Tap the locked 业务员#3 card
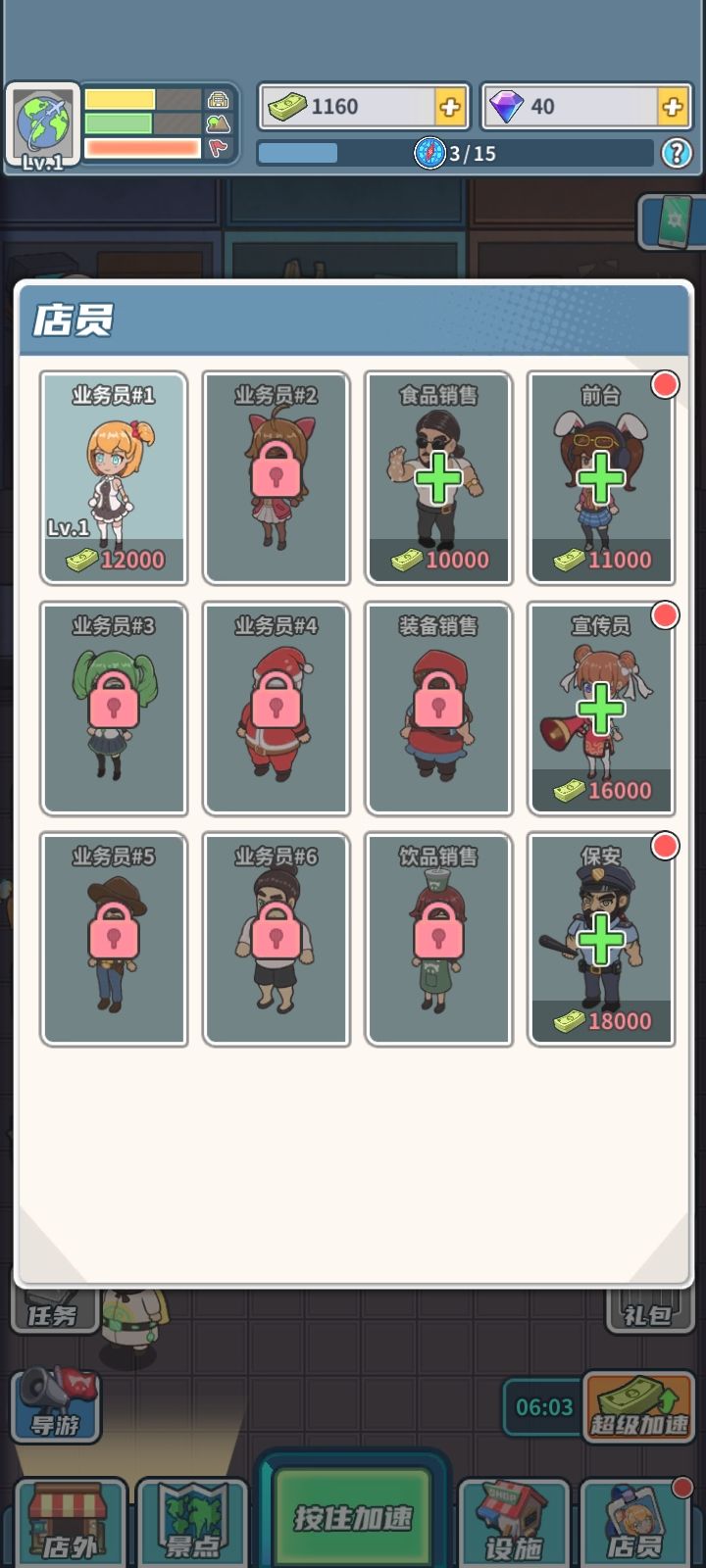 click(x=114, y=708)
